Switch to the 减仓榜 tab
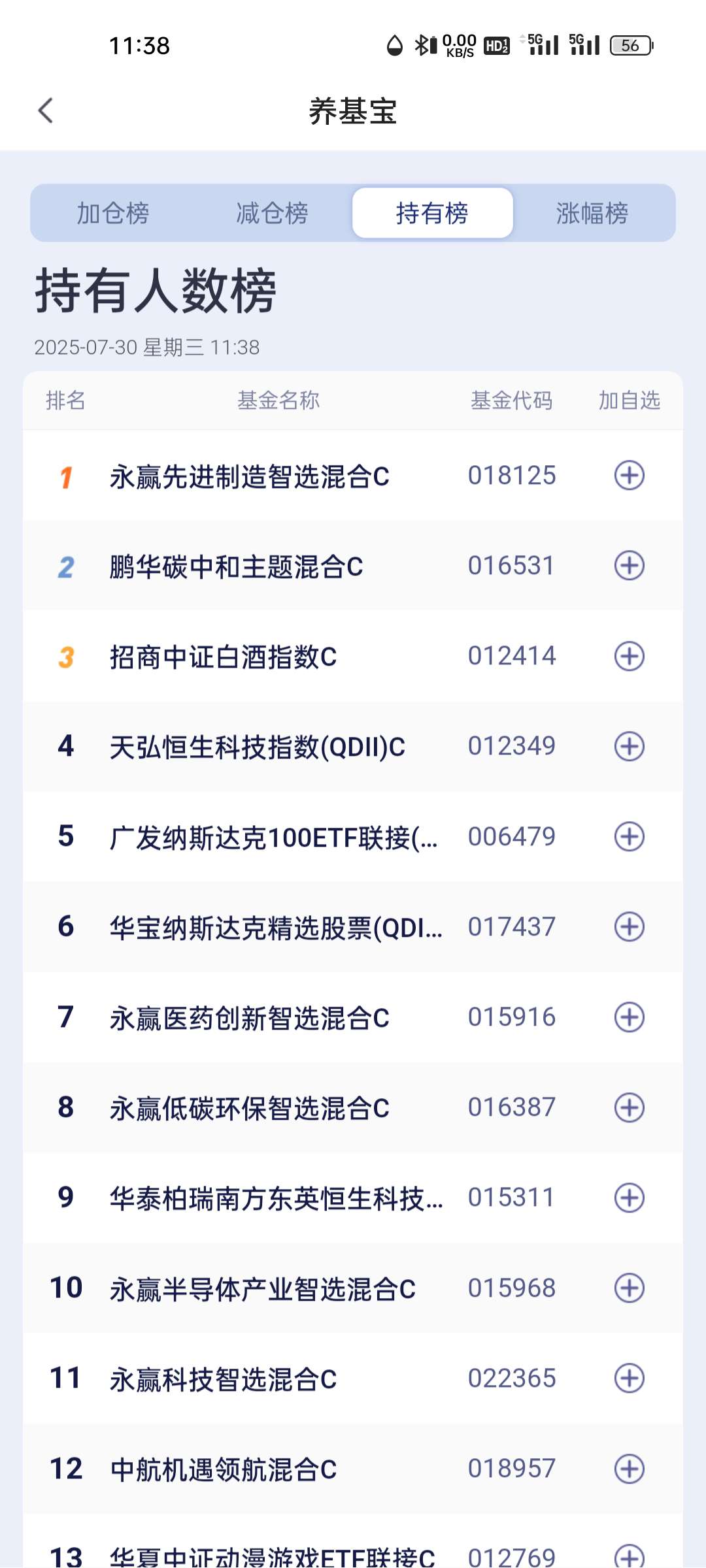Viewport: 706px width, 1568px height. (x=273, y=213)
